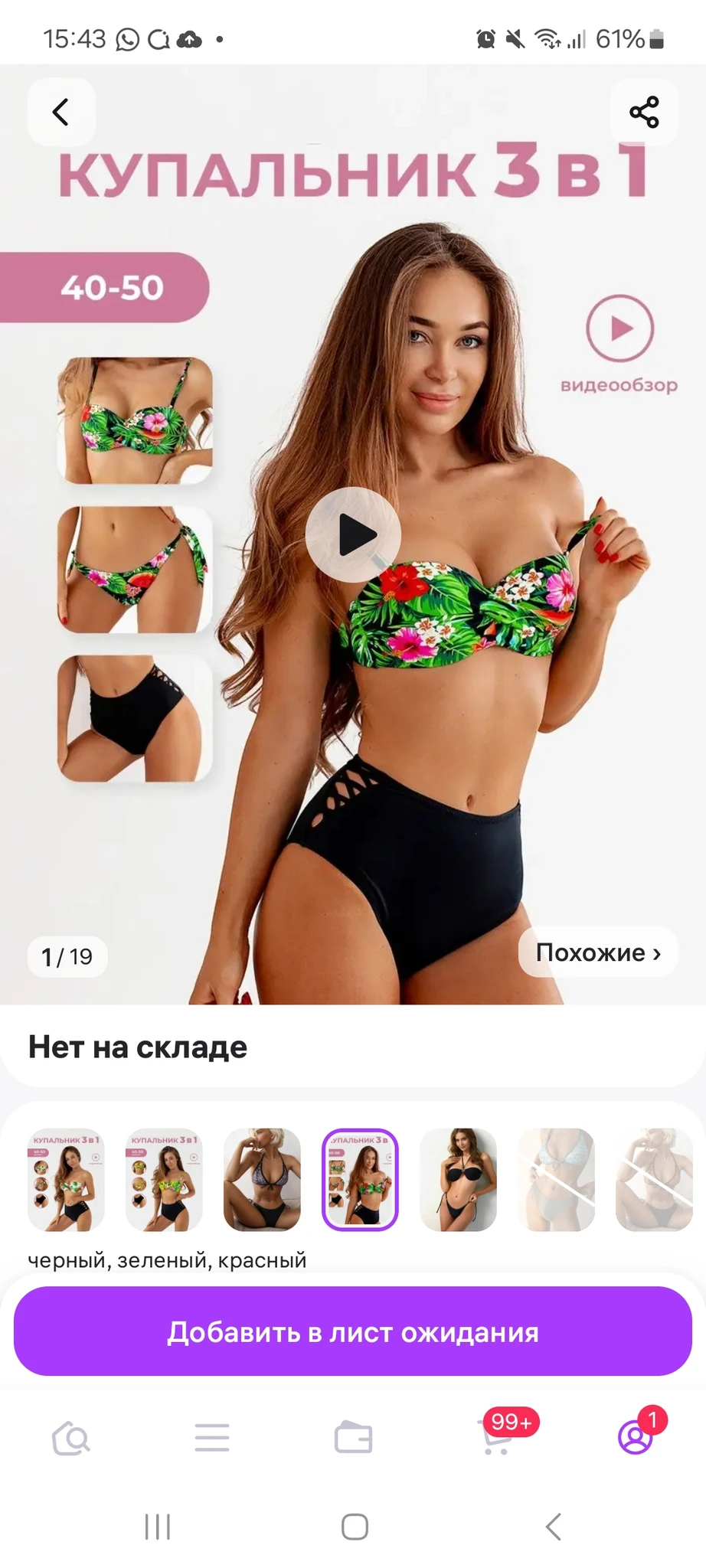This screenshot has width=706, height=1568.
Task: Open the catalog menu tab
Action: pyautogui.click(x=212, y=1438)
